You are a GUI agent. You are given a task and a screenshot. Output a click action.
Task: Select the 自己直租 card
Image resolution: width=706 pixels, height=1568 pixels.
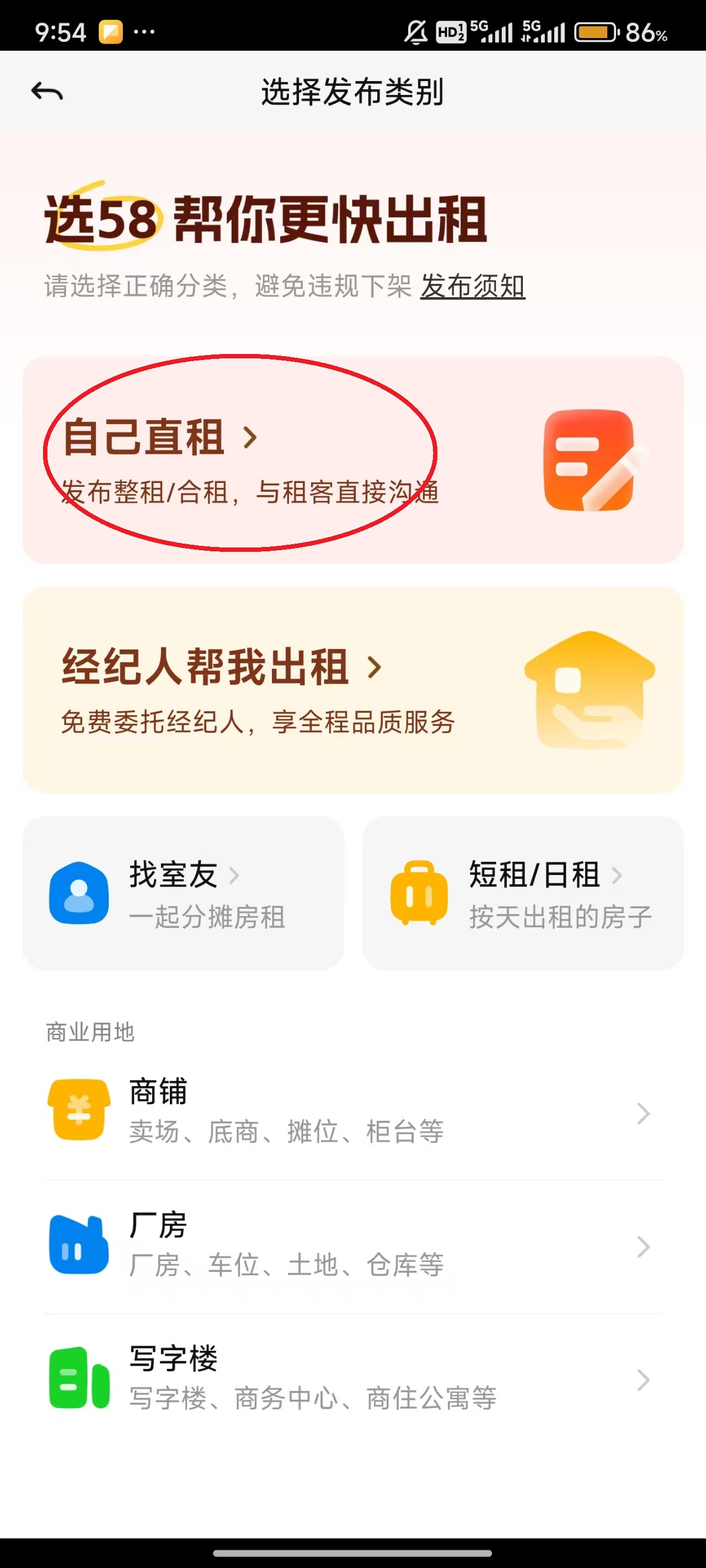[x=352, y=460]
